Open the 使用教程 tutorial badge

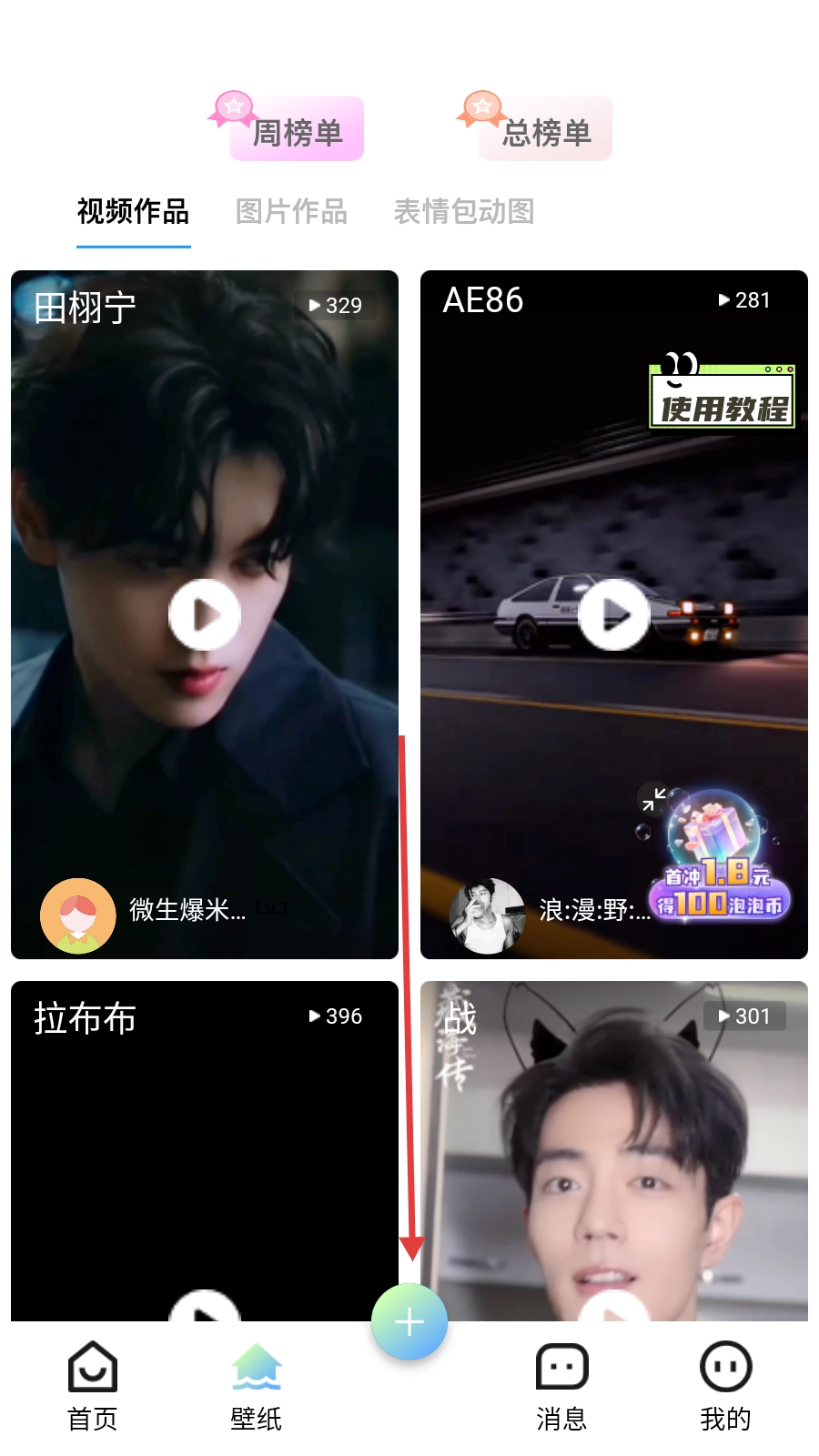723,399
